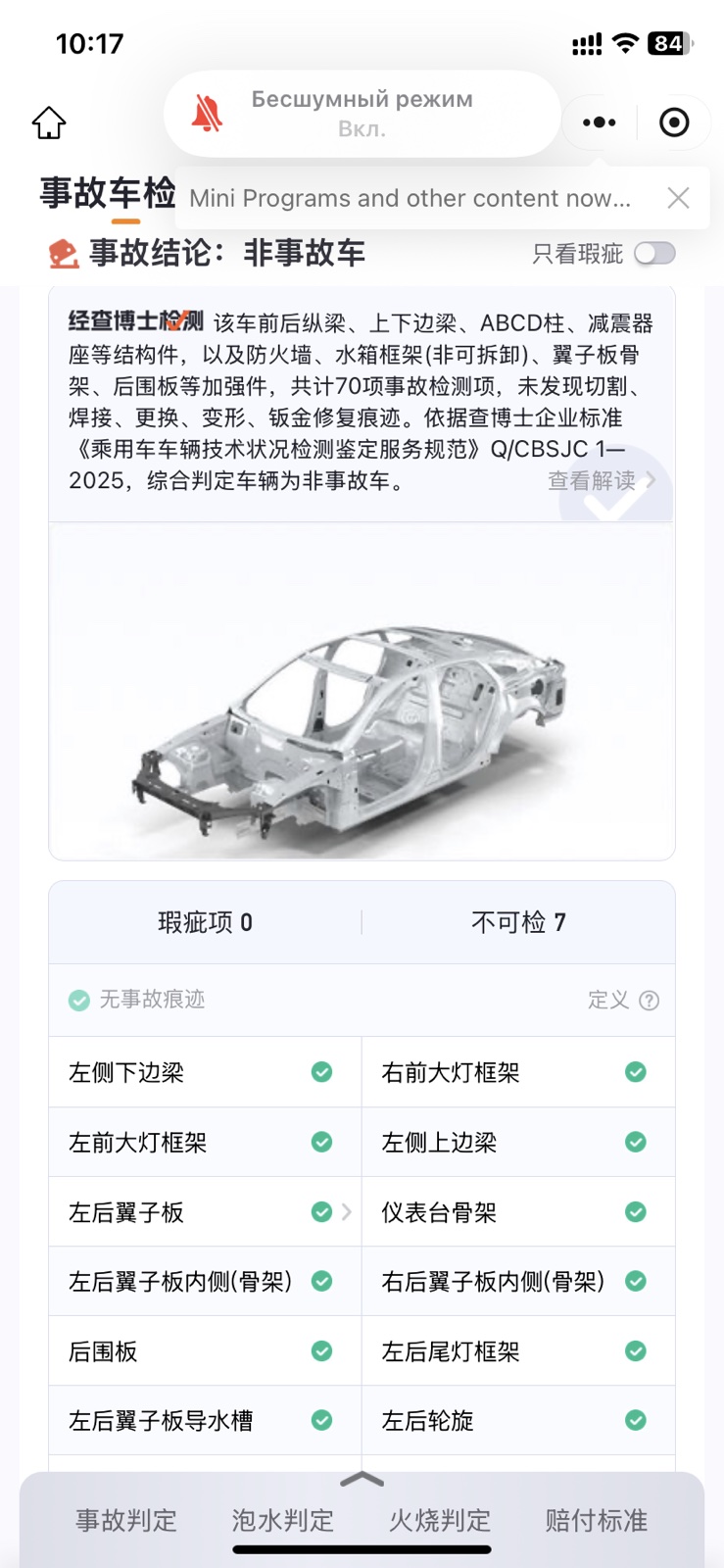Go to the mini program home

(x=49, y=122)
